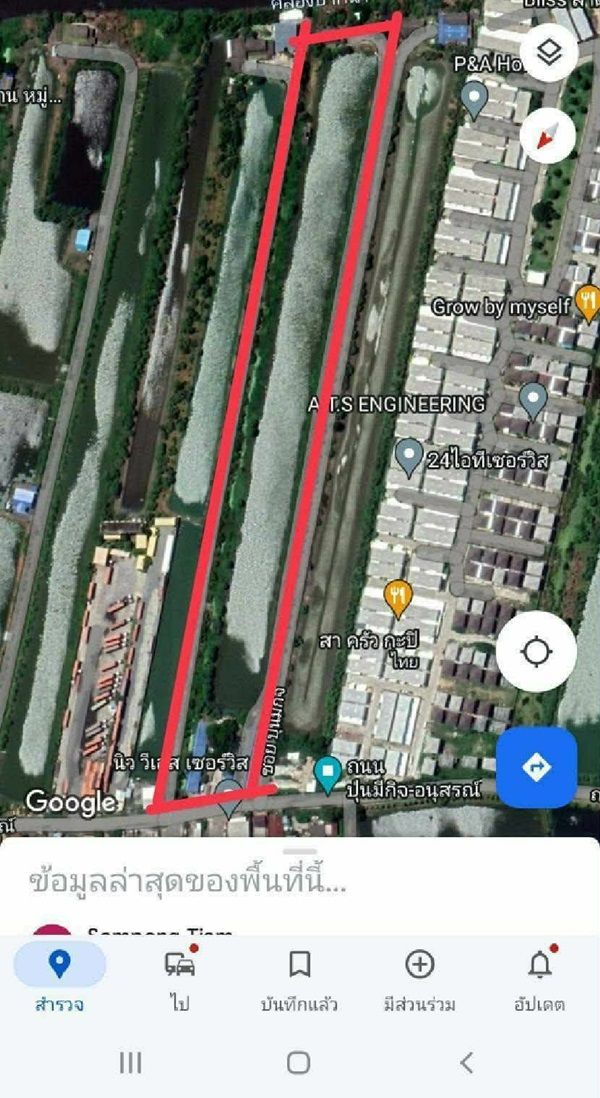This screenshot has width=600, height=1098.
Task: Open the สา ครัว กะปิไทย restaurant pin
Action: pos(398,598)
